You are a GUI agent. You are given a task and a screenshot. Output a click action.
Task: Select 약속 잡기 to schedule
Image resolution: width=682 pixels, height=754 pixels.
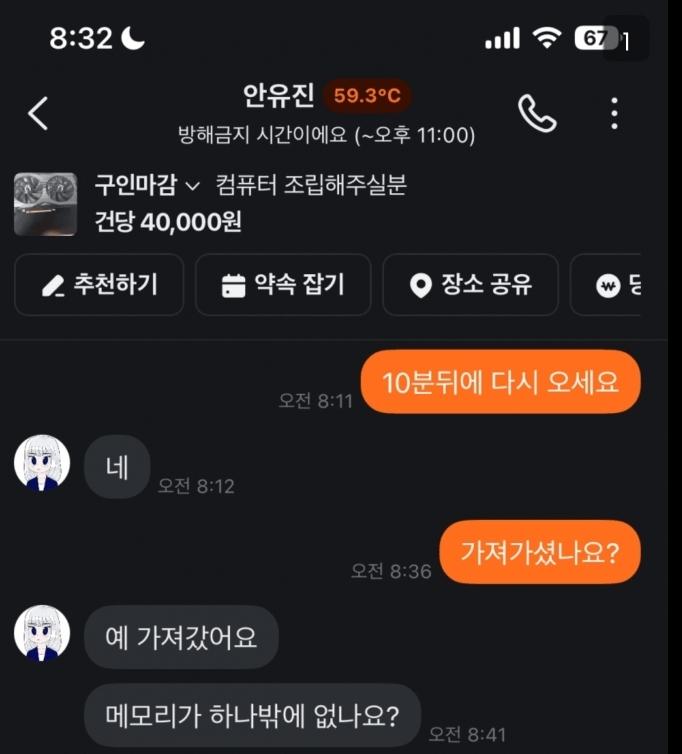[283, 285]
